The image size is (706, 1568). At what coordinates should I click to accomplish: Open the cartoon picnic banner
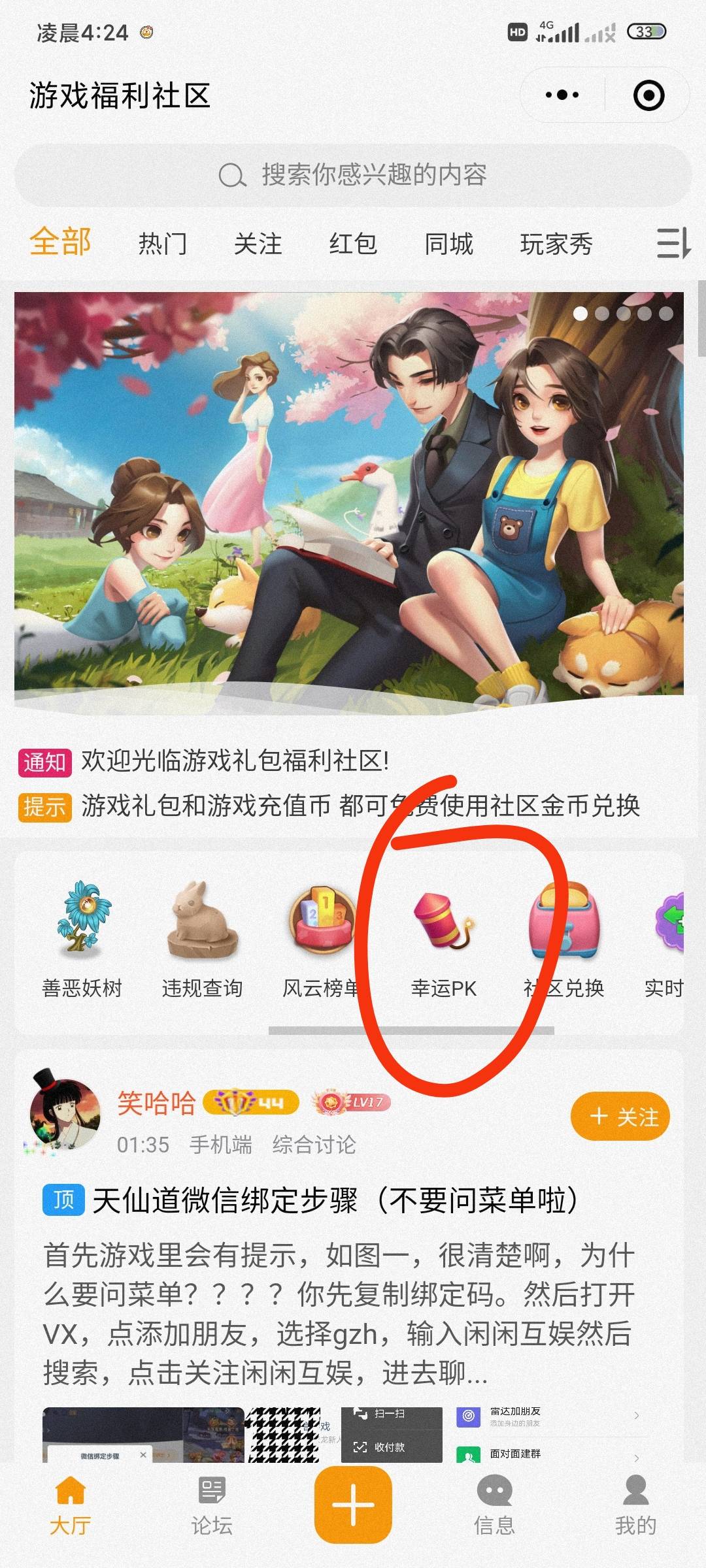tap(349, 497)
